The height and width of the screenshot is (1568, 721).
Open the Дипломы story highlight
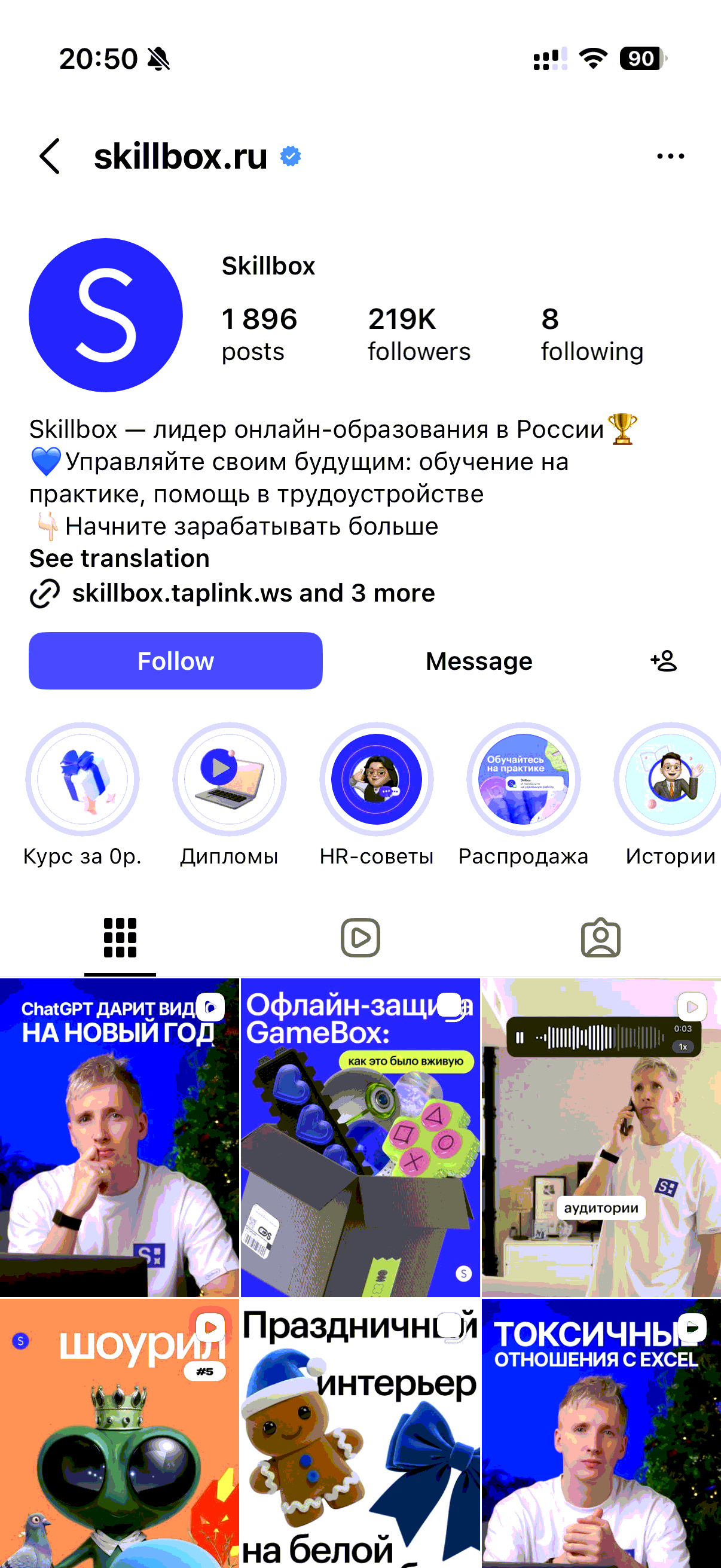[x=230, y=779]
